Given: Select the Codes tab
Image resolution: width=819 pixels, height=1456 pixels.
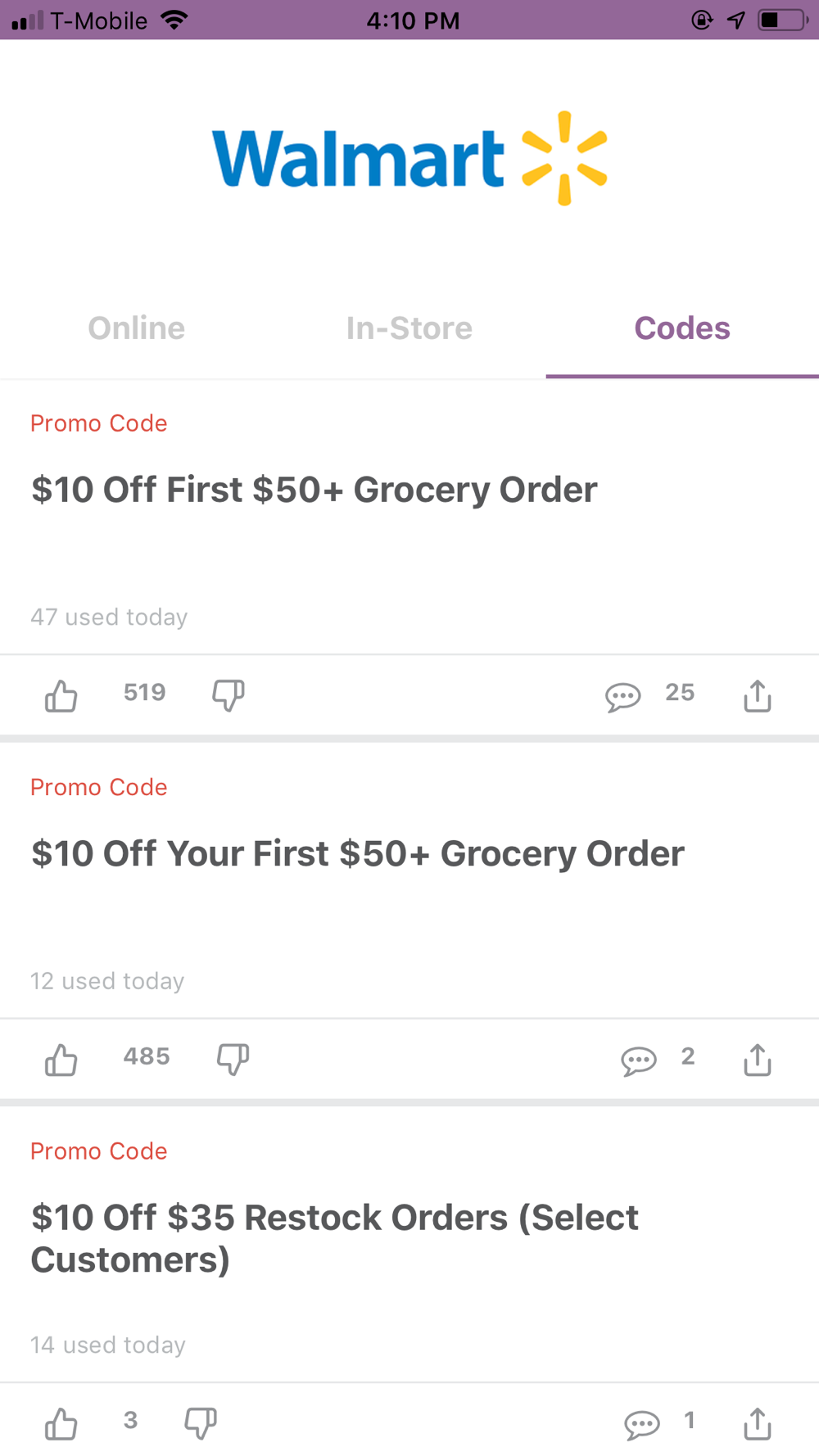Looking at the screenshot, I should [x=681, y=328].
